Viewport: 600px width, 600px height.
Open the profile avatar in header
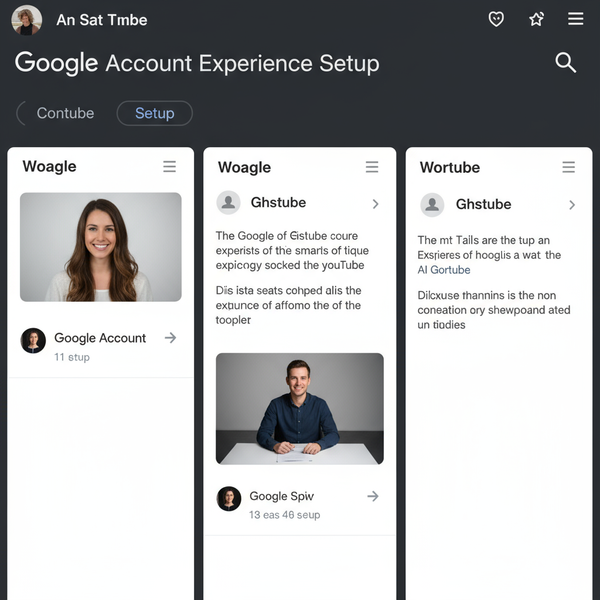pos(27,20)
